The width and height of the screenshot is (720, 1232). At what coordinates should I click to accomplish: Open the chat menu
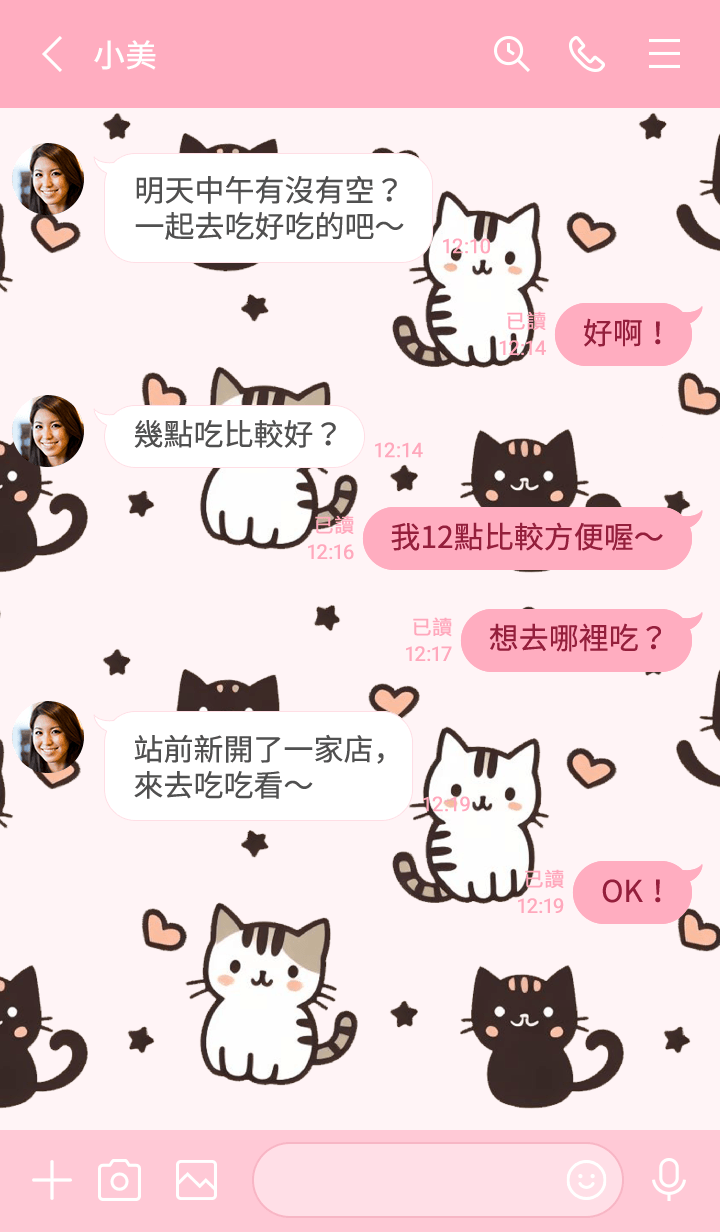[664, 54]
